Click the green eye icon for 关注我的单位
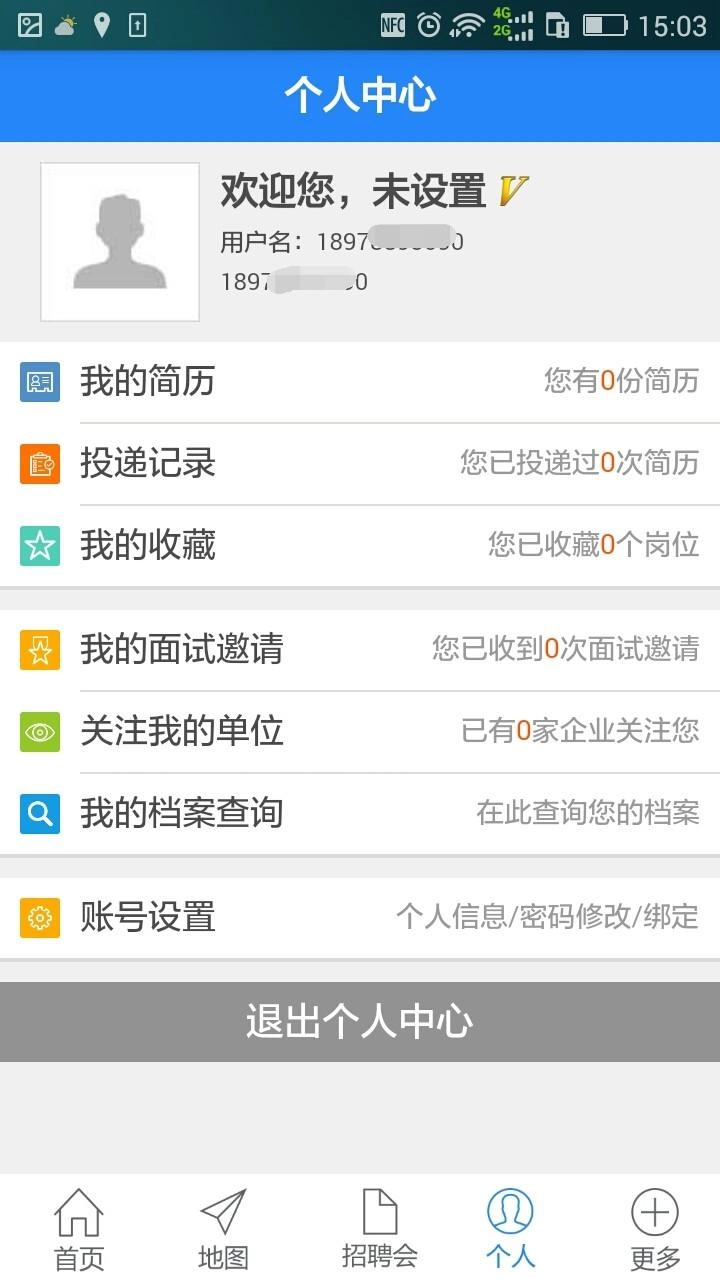 coord(39,732)
